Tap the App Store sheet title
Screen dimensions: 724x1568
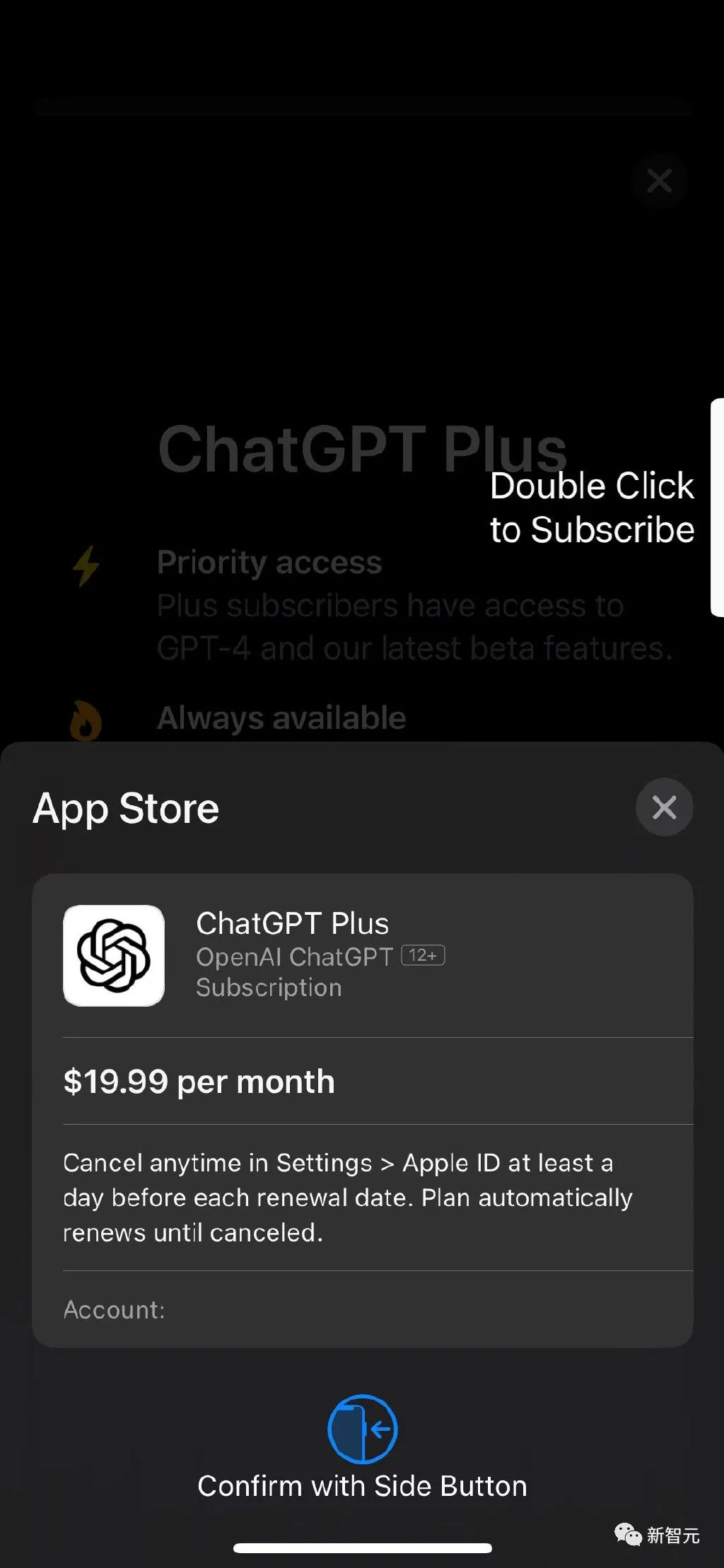[x=125, y=807]
